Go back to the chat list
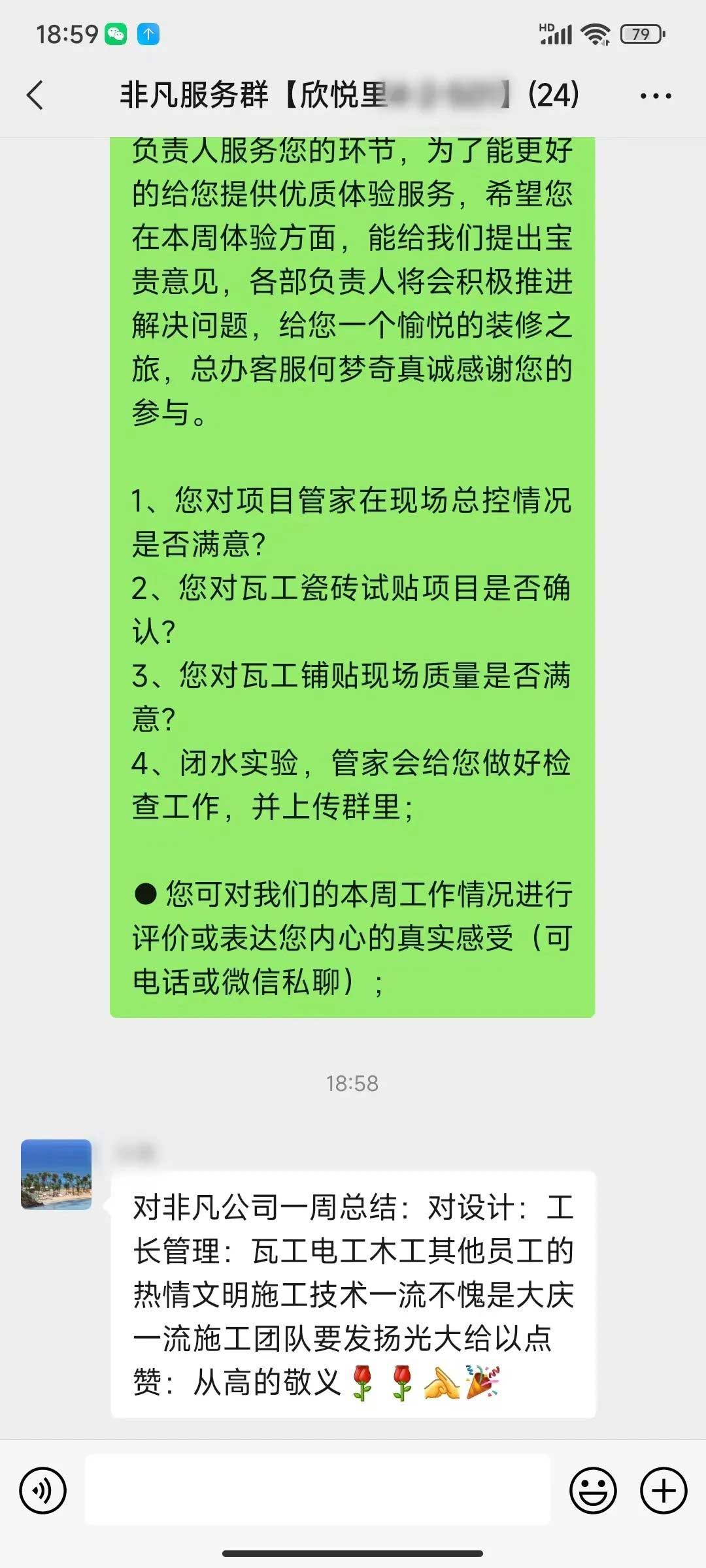Screen dimensions: 706x1568 35,95
